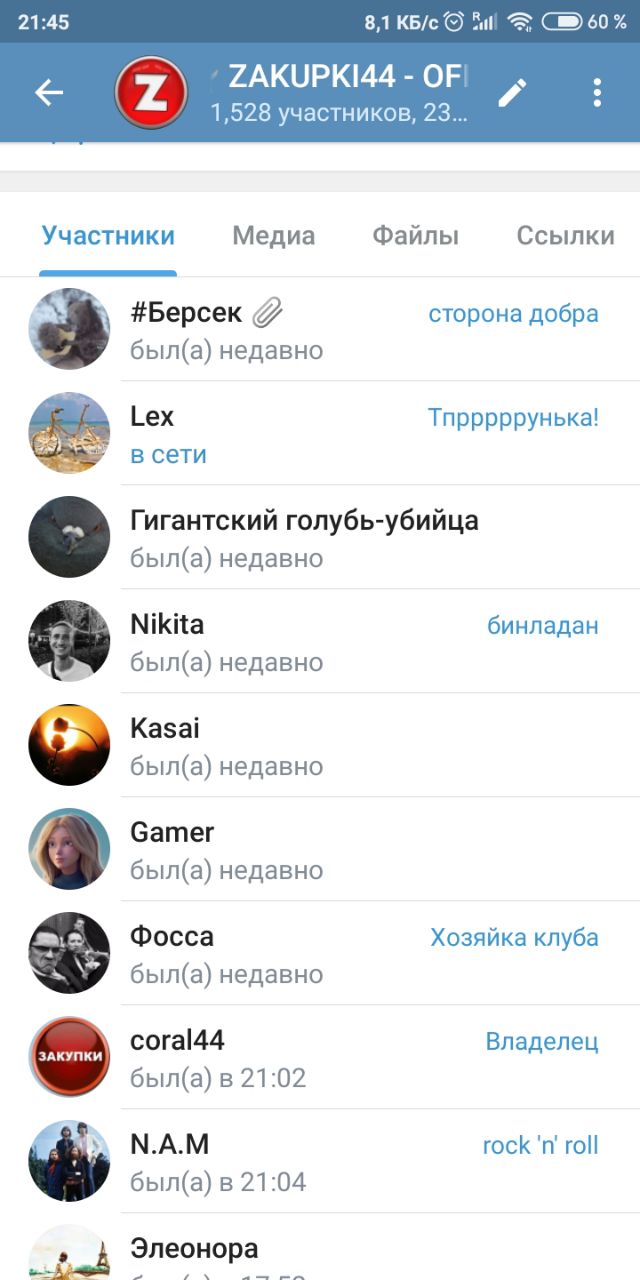Open member Kasai's profile
Image resolution: width=640 pixels, height=1280 pixels.
coord(320,745)
